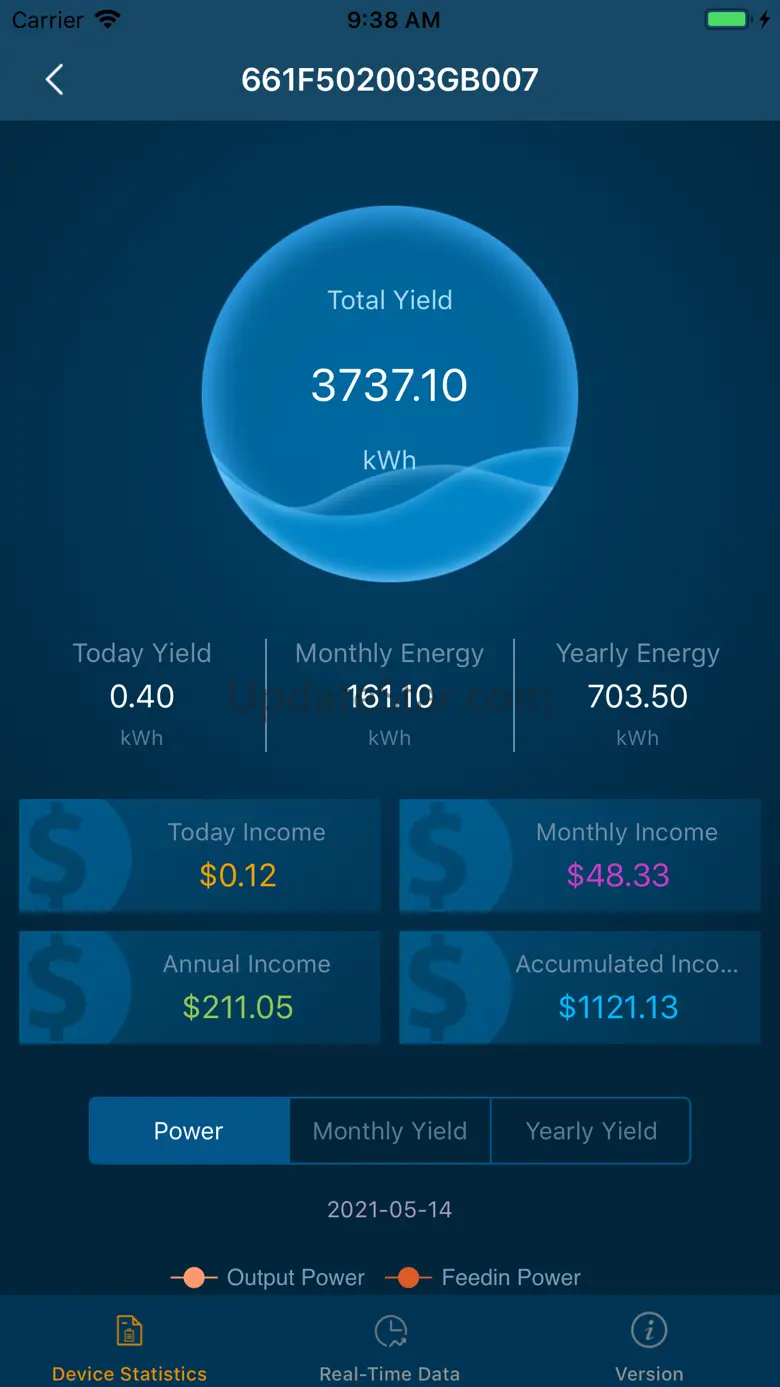Switch to the Yearly Yield chart
The height and width of the screenshot is (1387, 780).
coord(591,1131)
